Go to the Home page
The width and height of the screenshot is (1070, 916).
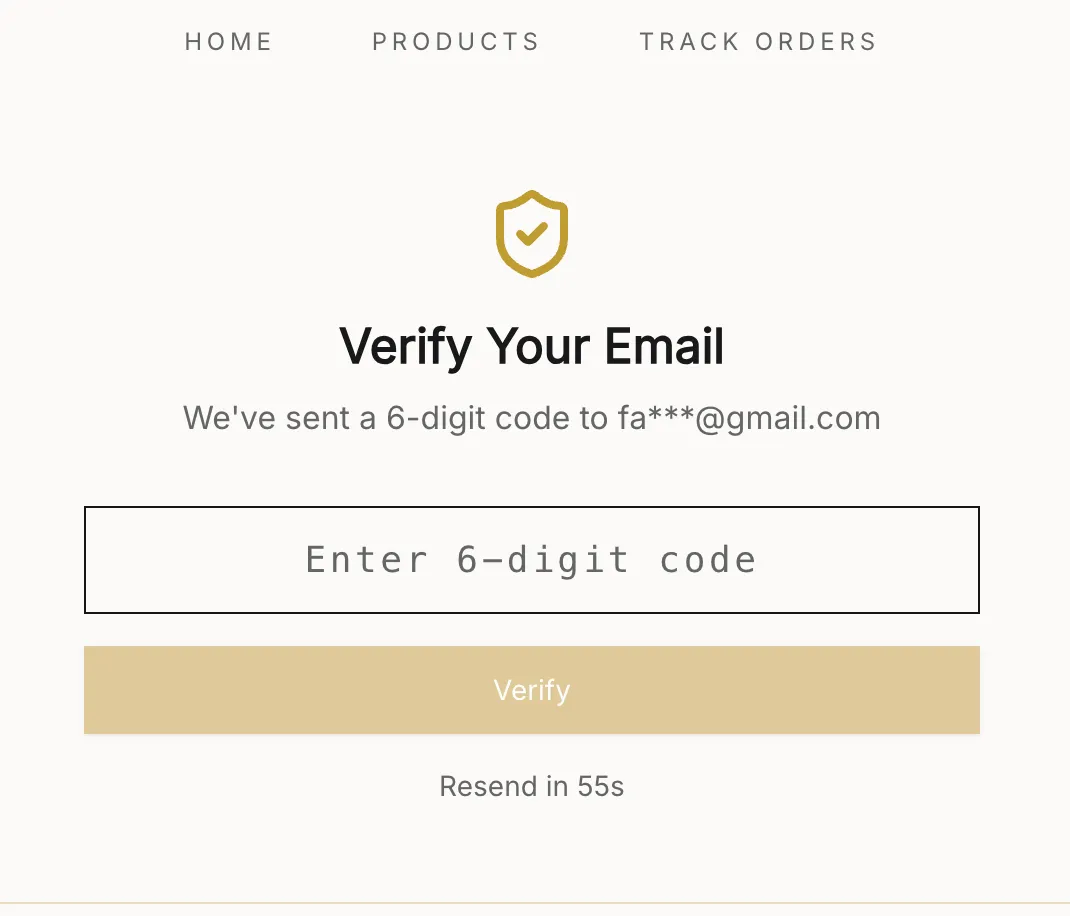(229, 42)
